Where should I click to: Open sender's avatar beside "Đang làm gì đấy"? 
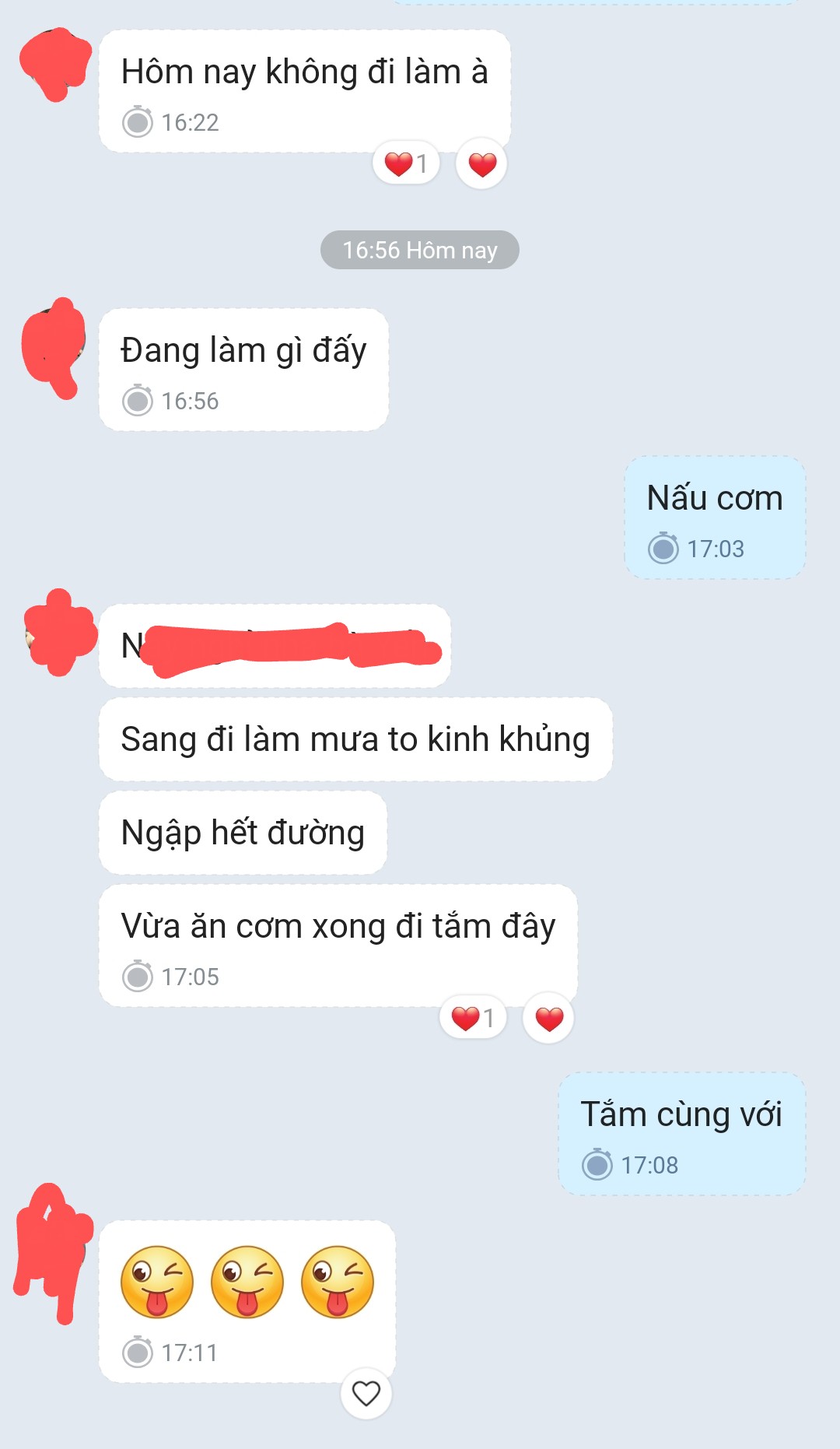point(53,346)
